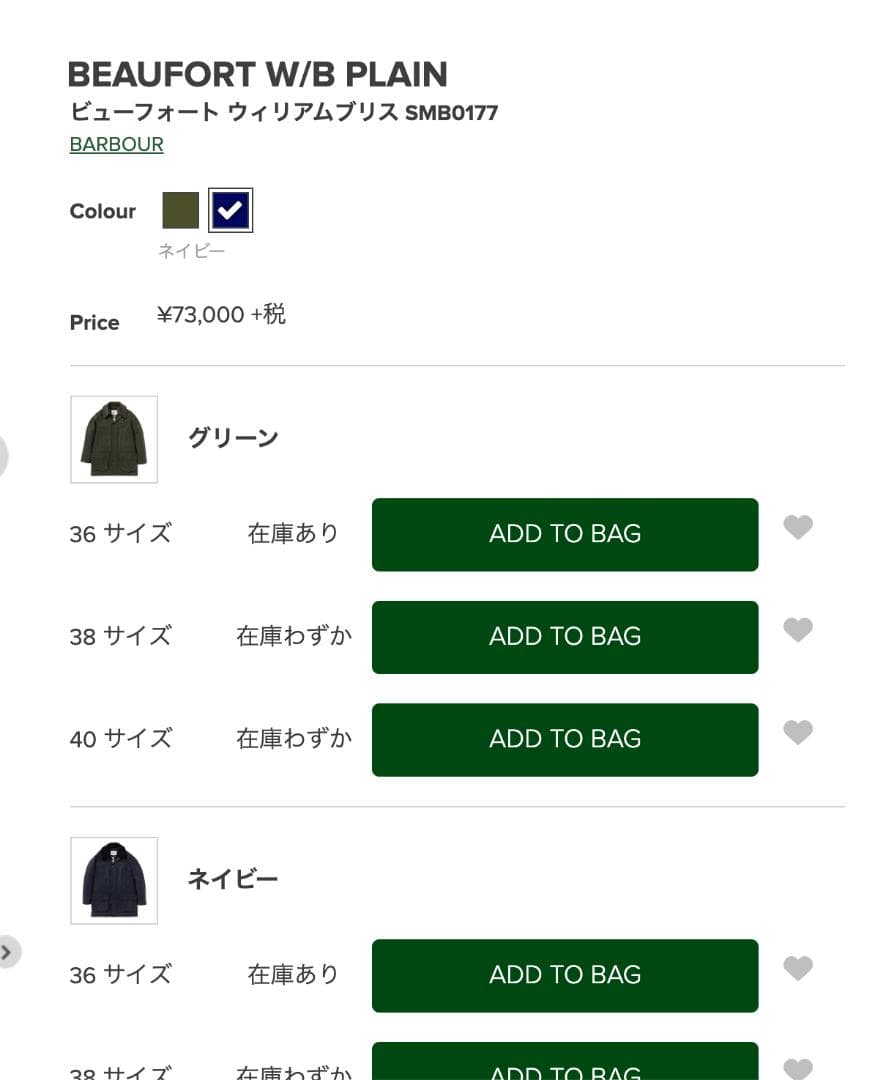Select the 40 サイズ row label
The image size is (886, 1080).
point(120,739)
